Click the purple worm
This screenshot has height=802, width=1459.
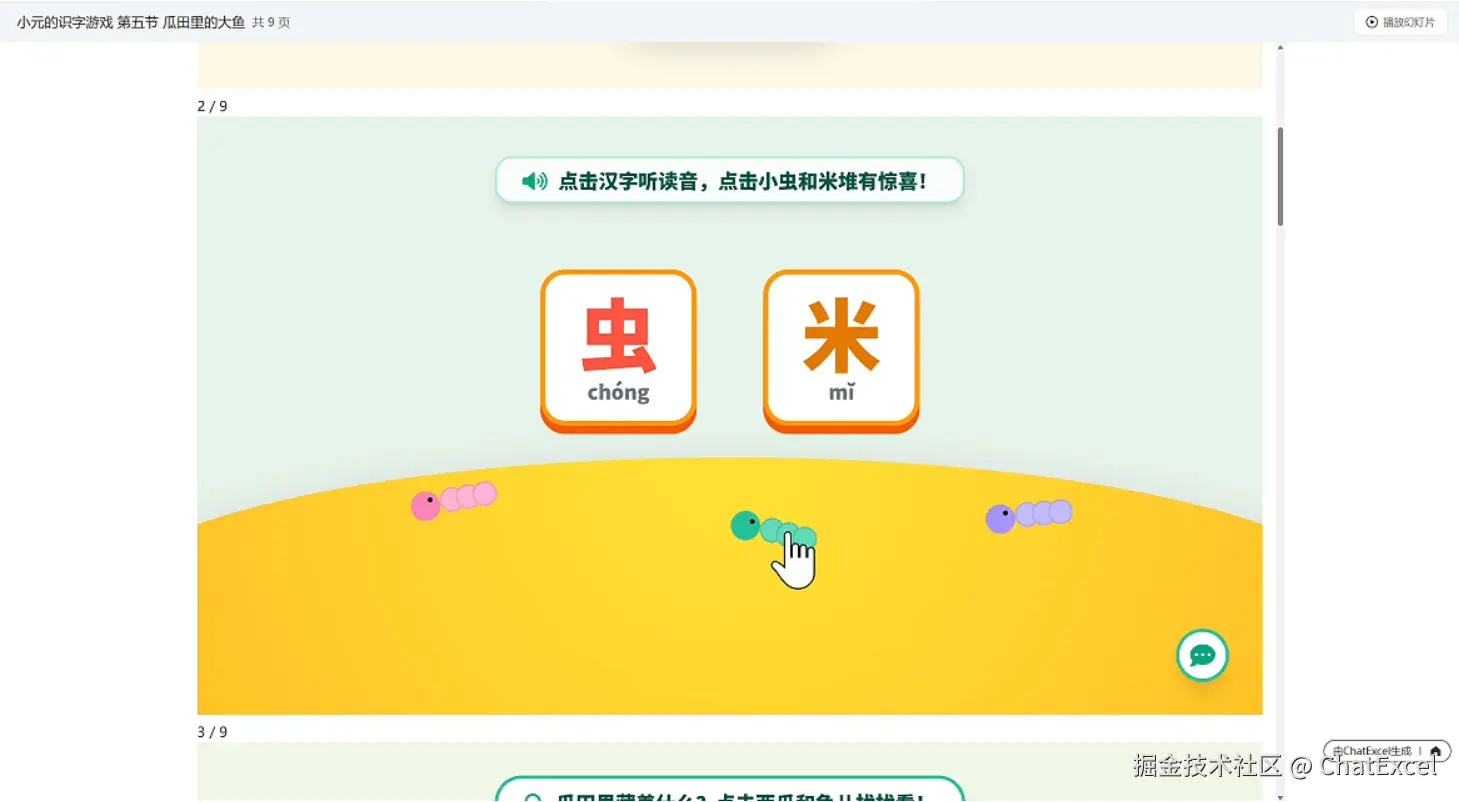(1028, 515)
